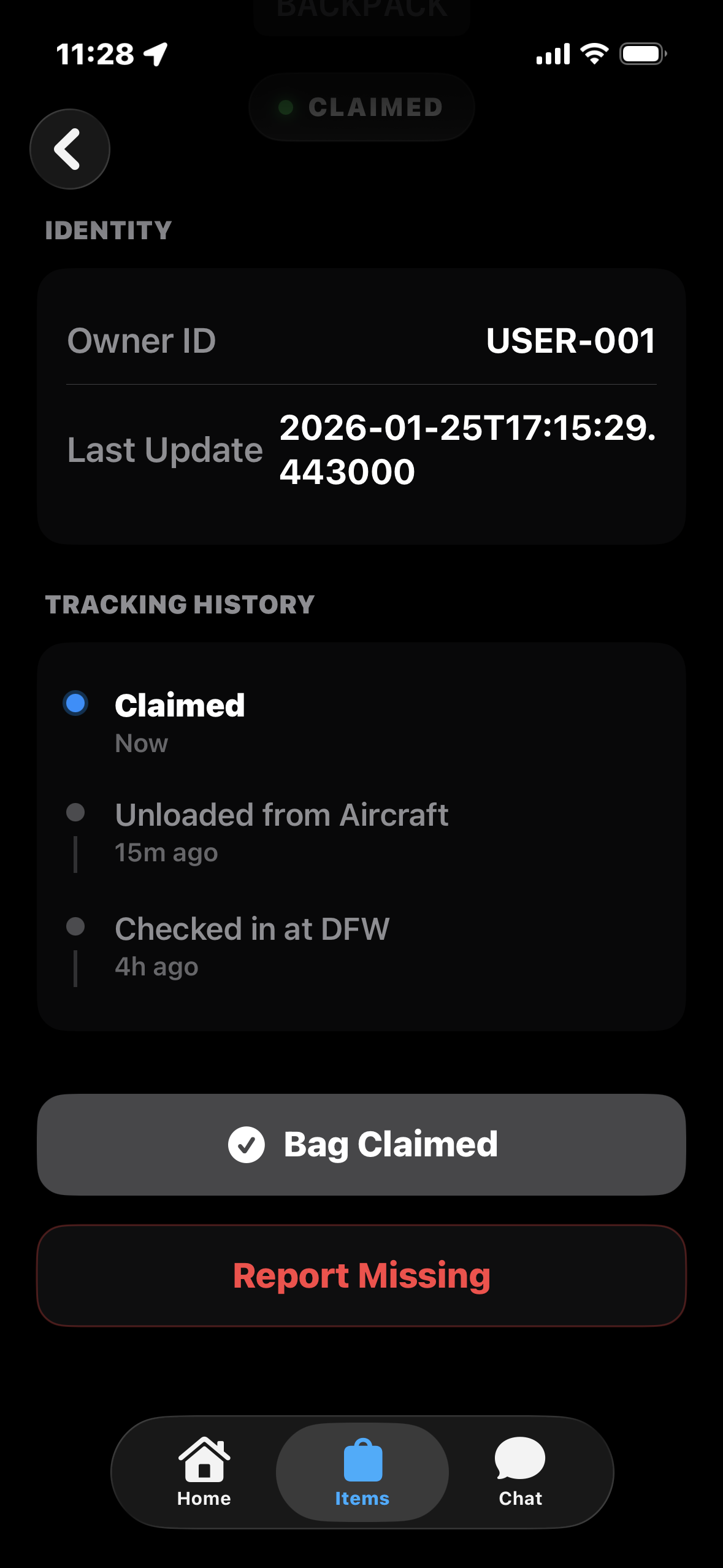
Task: Tap the Bag Claimed button
Action: [361, 1145]
